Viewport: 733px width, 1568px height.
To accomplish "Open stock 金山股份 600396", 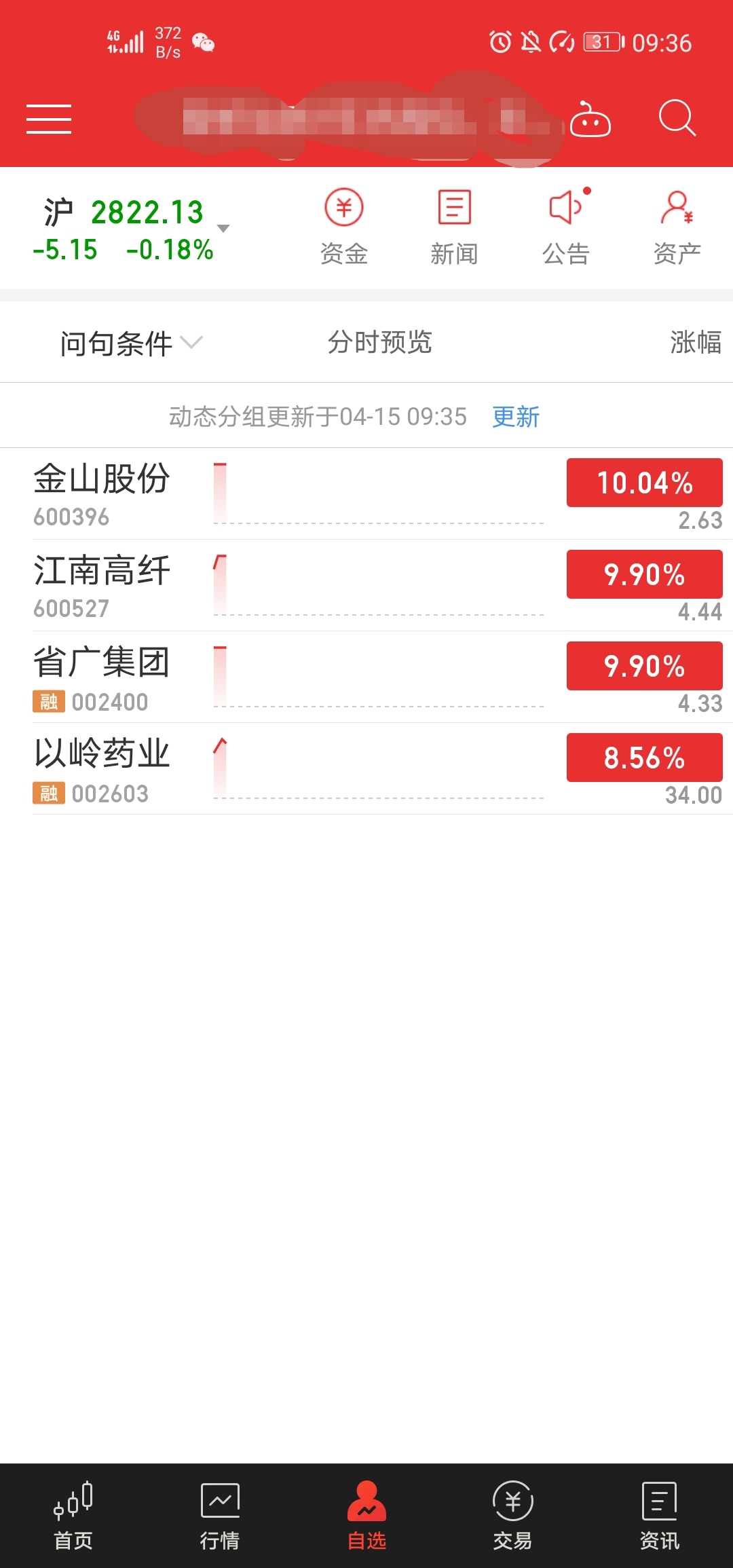I will (x=102, y=493).
